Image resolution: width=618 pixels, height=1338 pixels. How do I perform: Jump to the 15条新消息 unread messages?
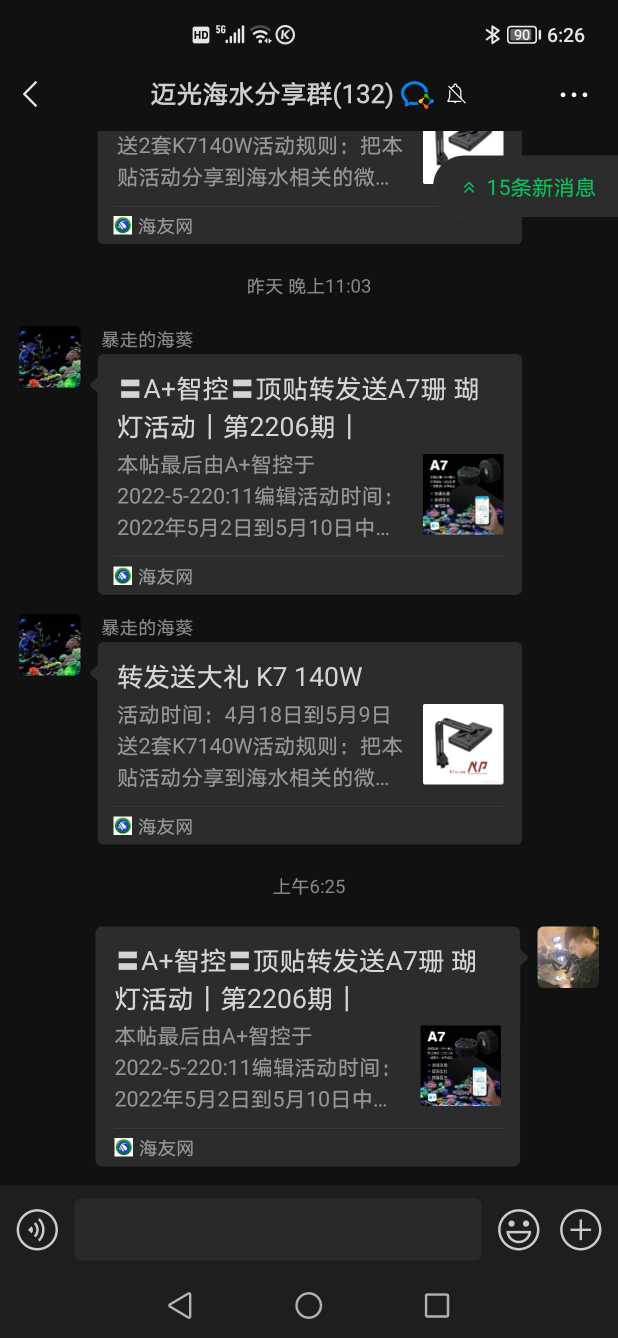(x=530, y=187)
